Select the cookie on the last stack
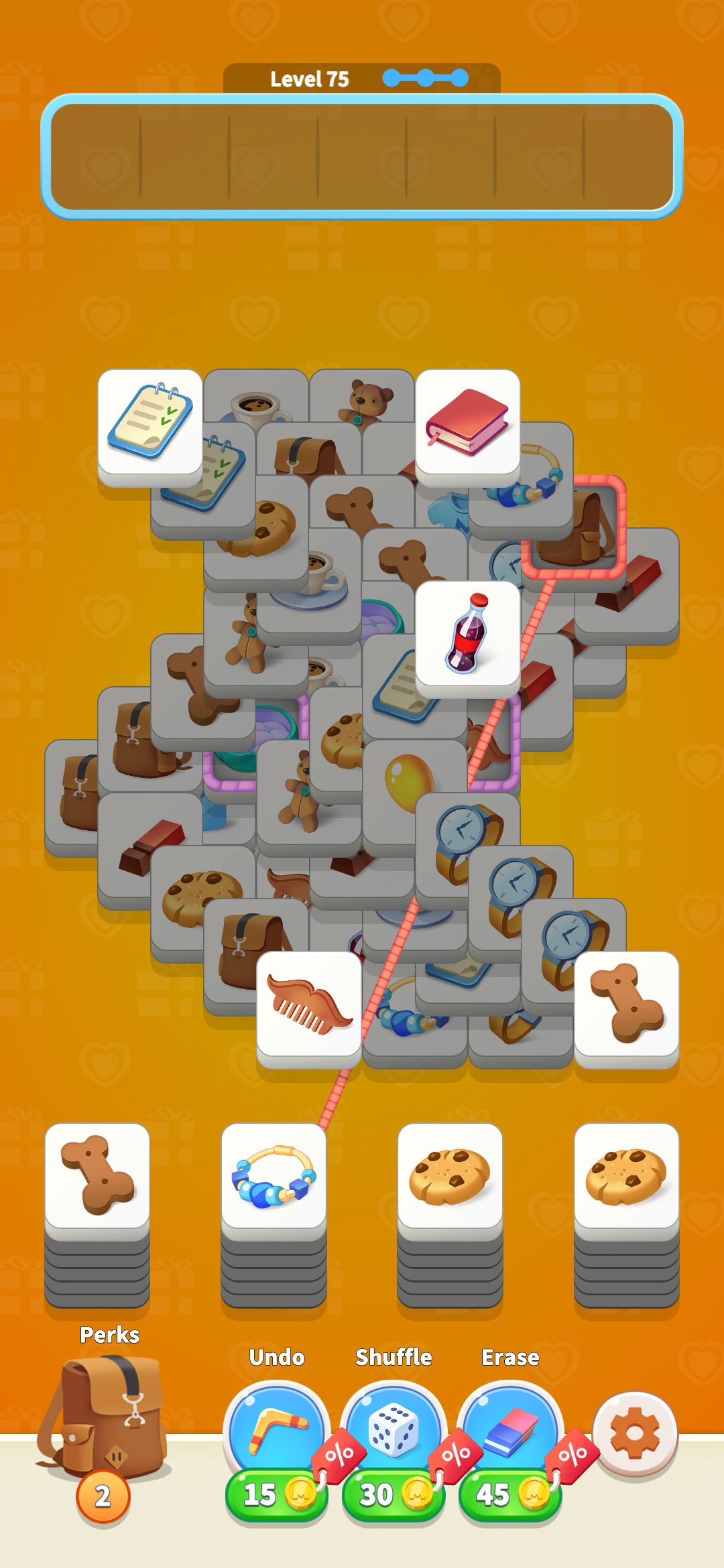 tap(626, 1176)
